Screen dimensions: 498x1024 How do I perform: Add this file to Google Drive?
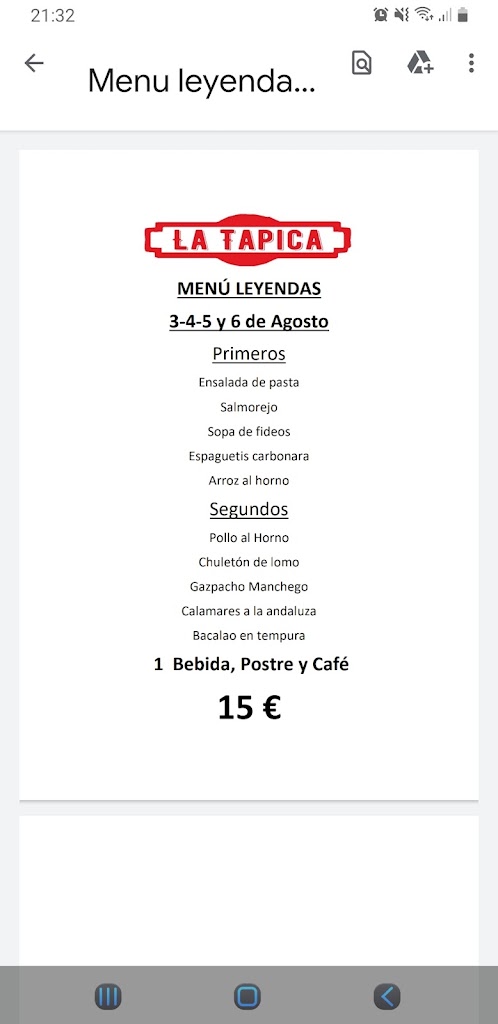(x=420, y=63)
